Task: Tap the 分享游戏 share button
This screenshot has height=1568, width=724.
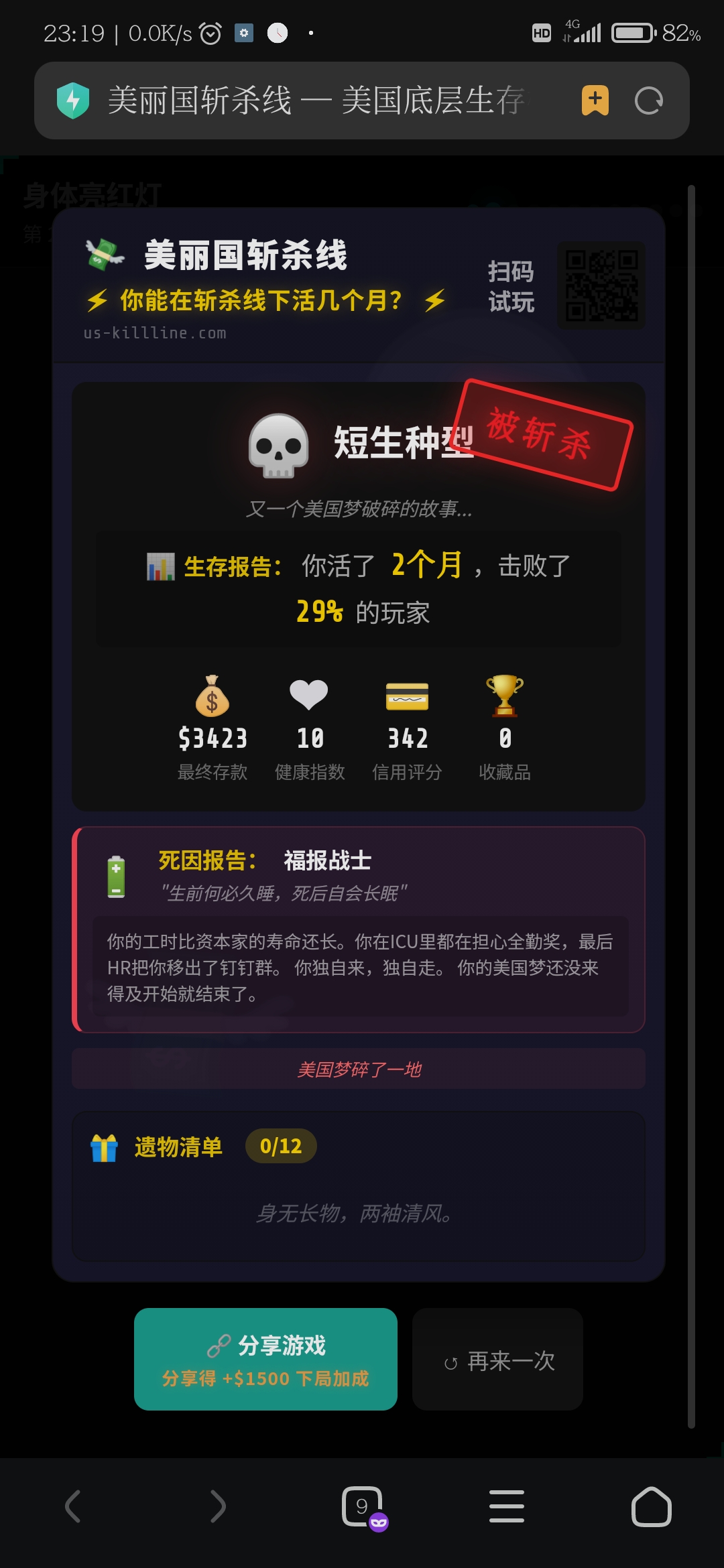Action: click(265, 1359)
